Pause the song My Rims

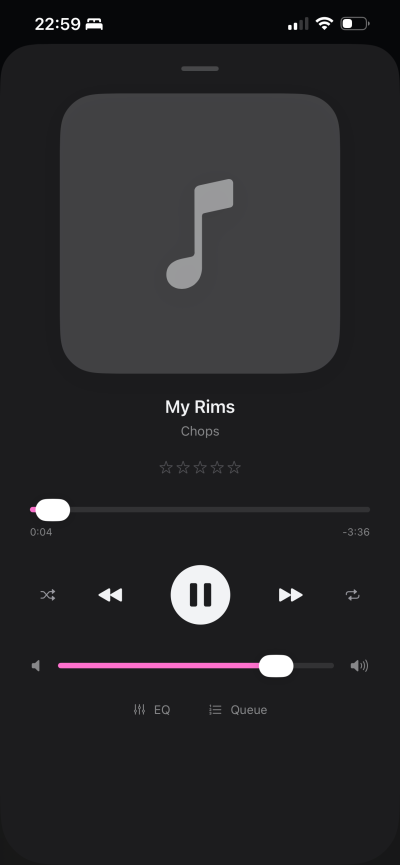(200, 595)
